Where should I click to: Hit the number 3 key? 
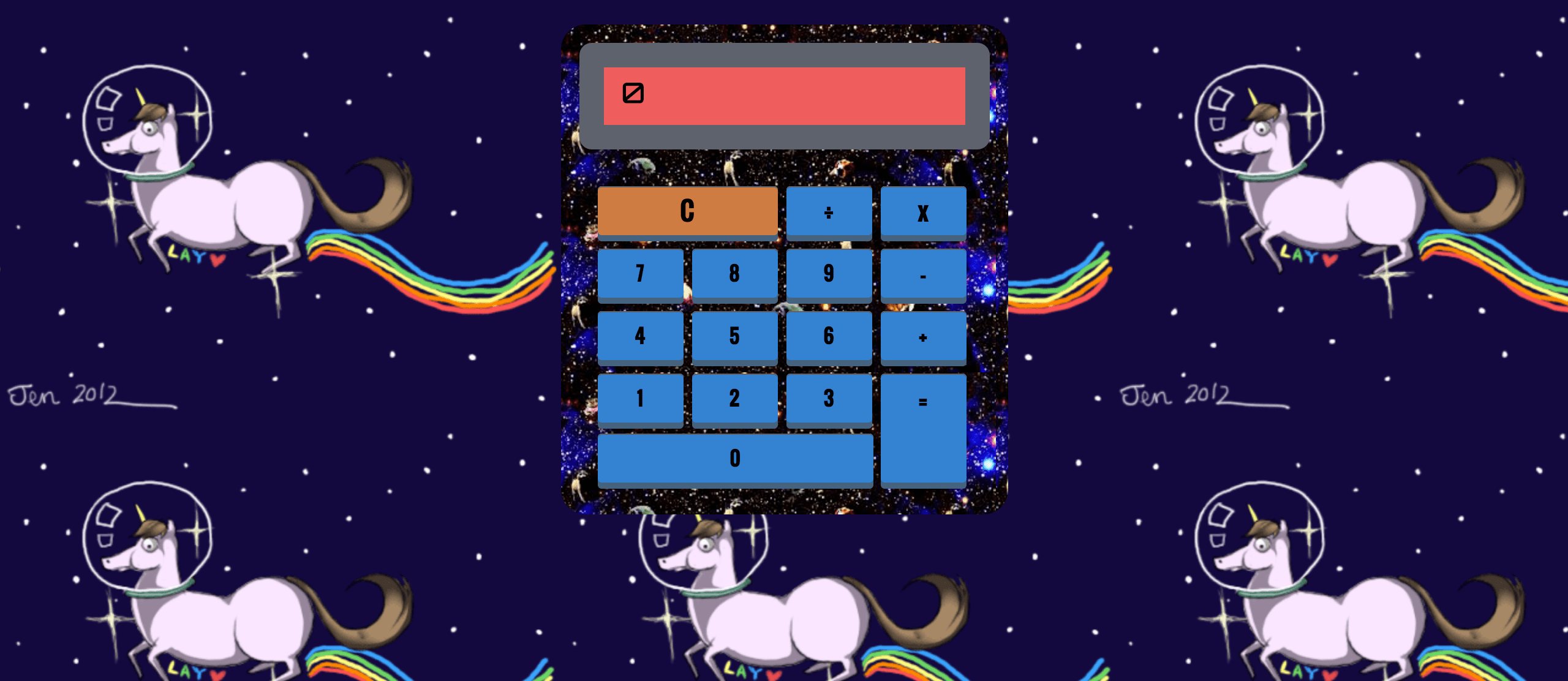829,399
